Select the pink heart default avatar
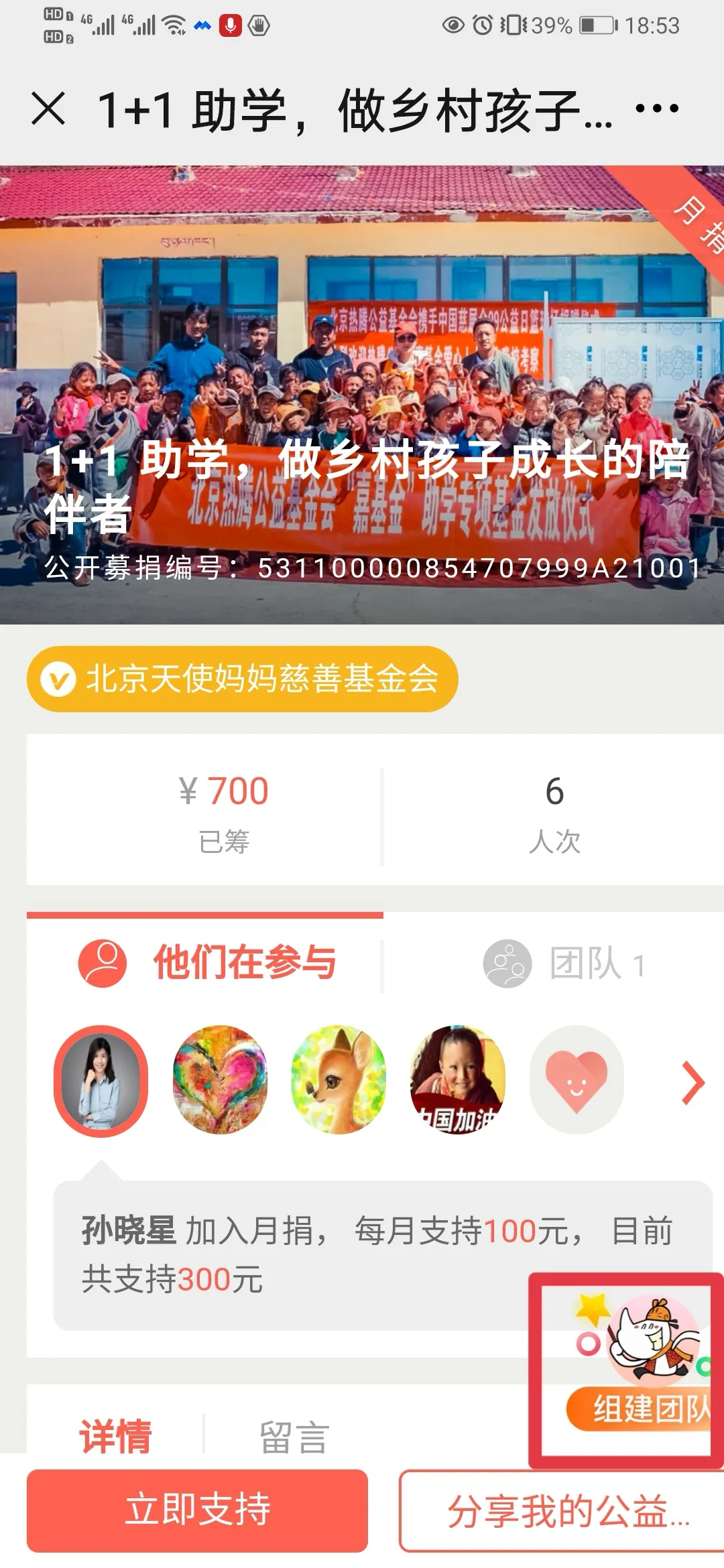The height and width of the screenshot is (1568, 724). click(x=577, y=1080)
